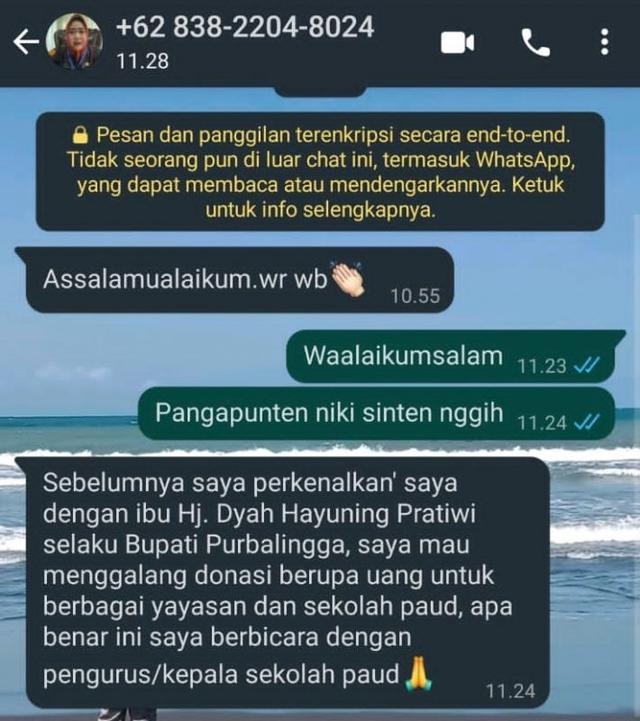Start a video call
Screen dimensions: 640x721
457,42
